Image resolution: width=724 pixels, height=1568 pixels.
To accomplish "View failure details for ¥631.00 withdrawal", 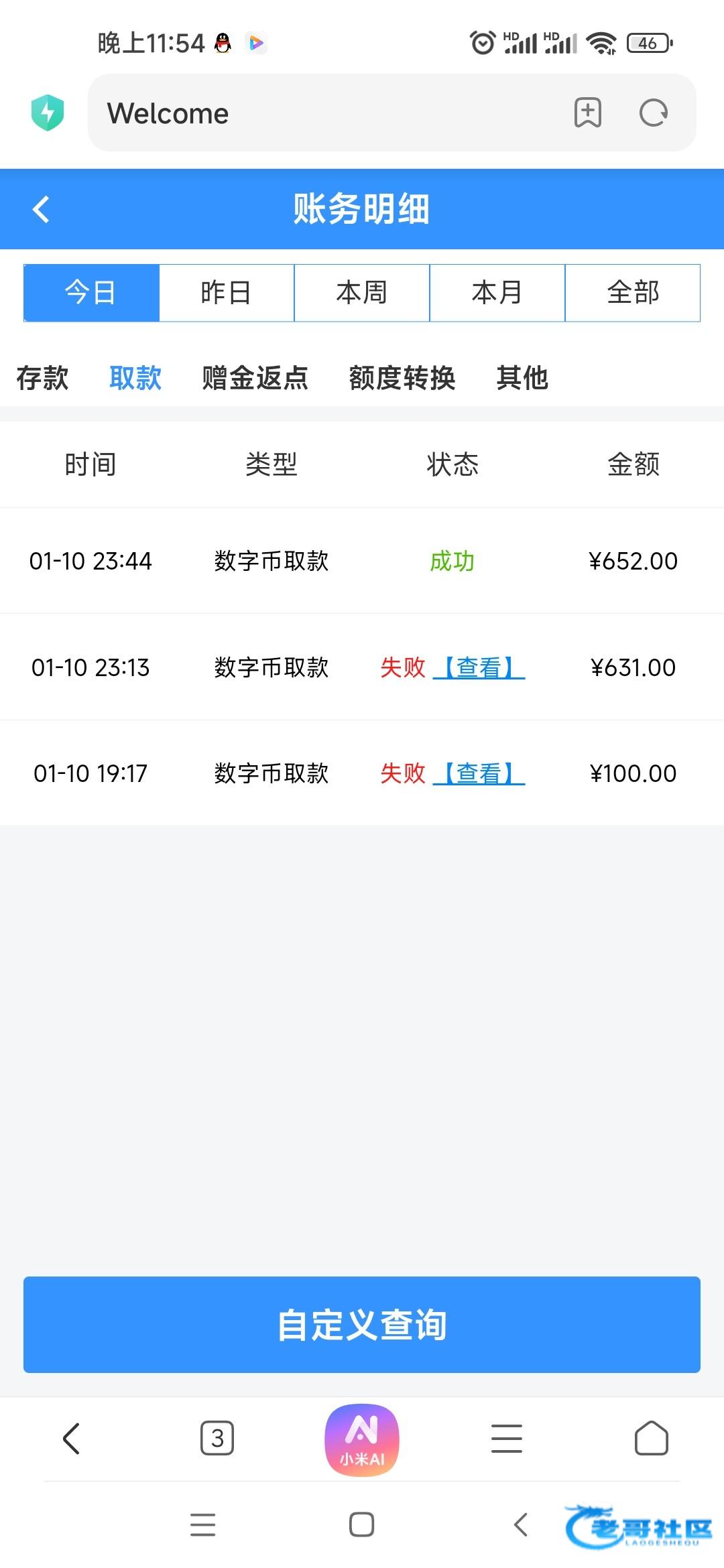I will click(x=479, y=667).
